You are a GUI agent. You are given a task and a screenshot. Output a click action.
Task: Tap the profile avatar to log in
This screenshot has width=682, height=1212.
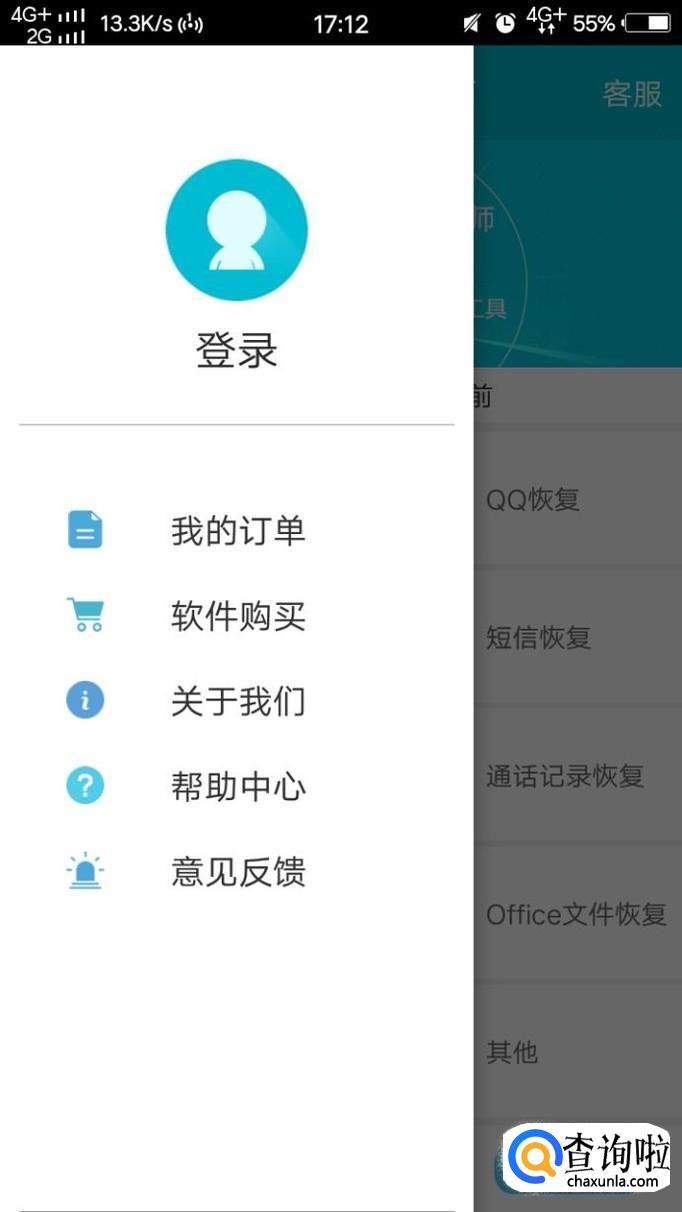(x=236, y=230)
